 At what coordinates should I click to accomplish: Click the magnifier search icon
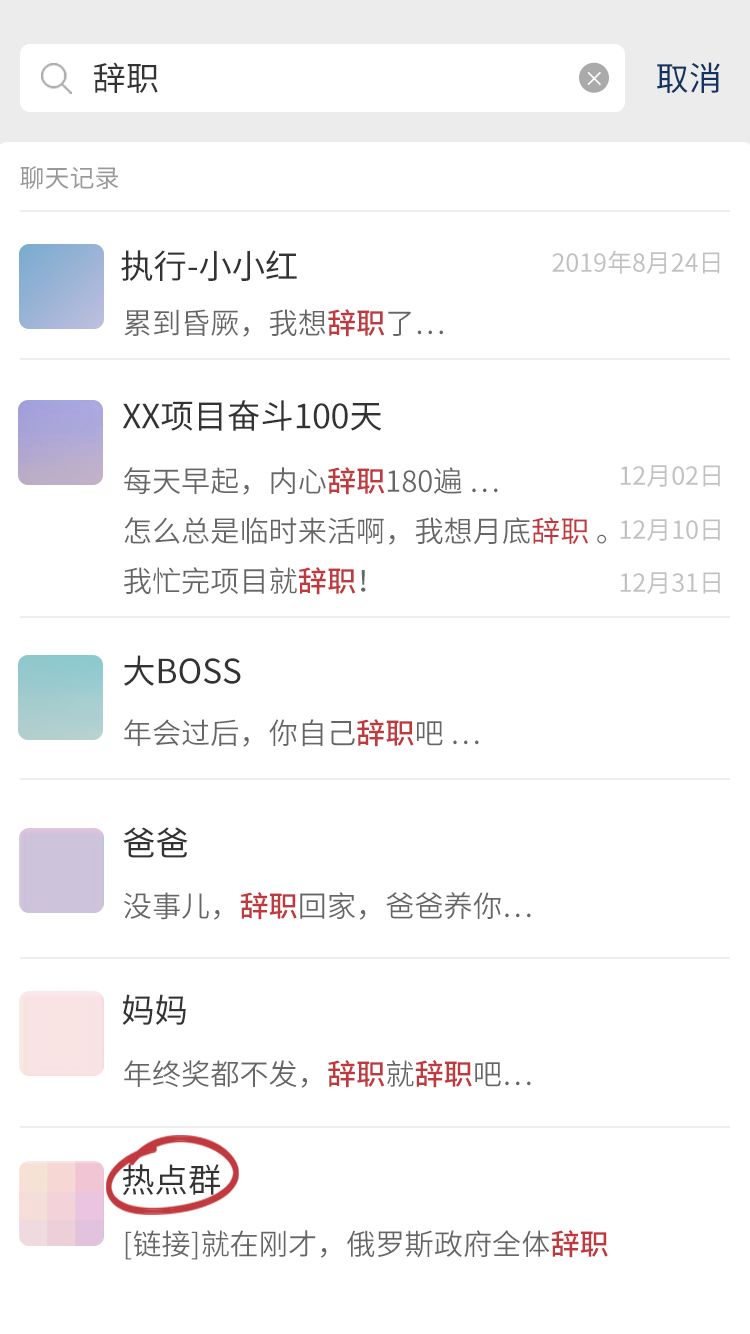click(56, 77)
